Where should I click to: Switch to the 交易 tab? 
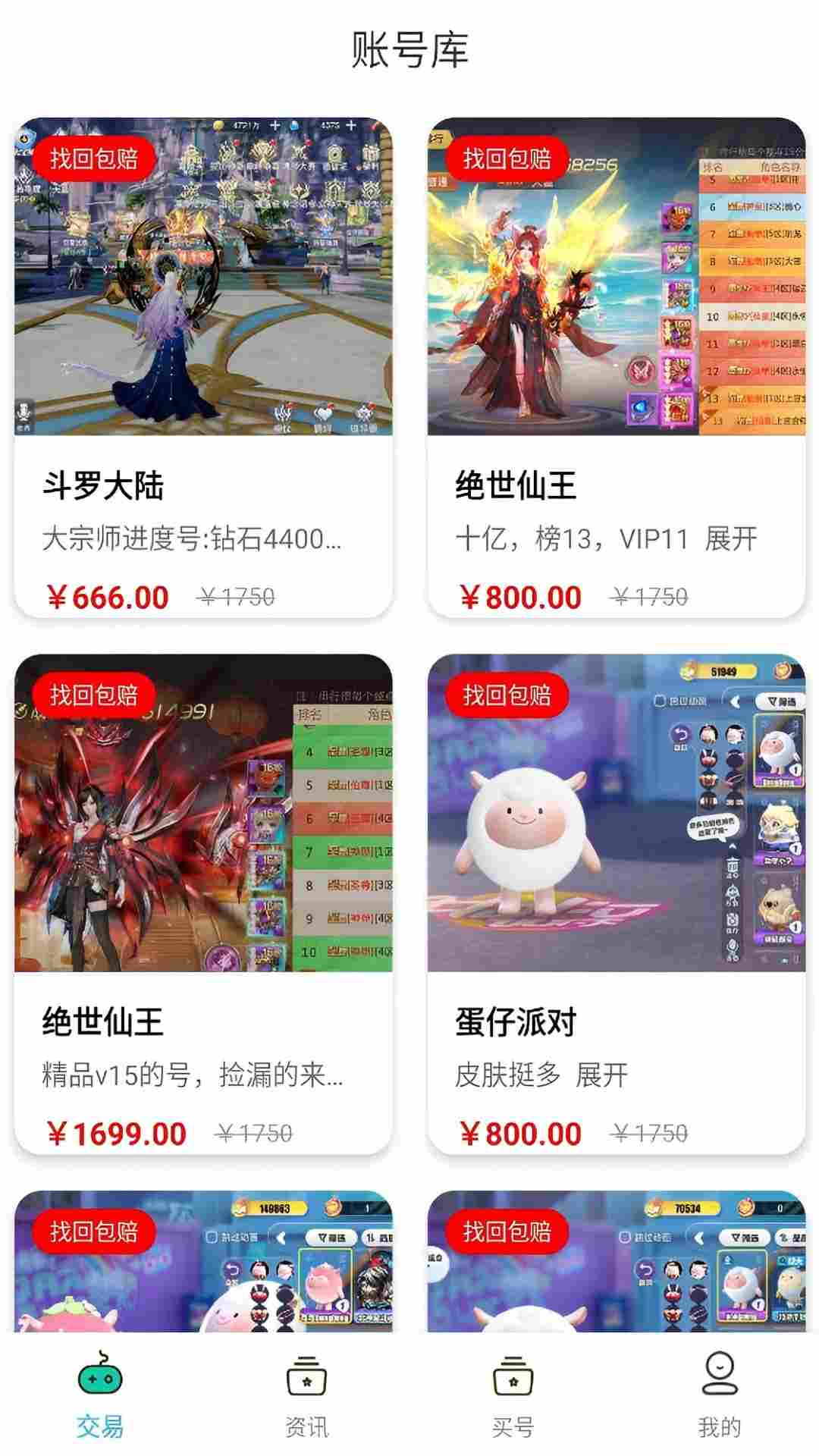coord(100,1394)
